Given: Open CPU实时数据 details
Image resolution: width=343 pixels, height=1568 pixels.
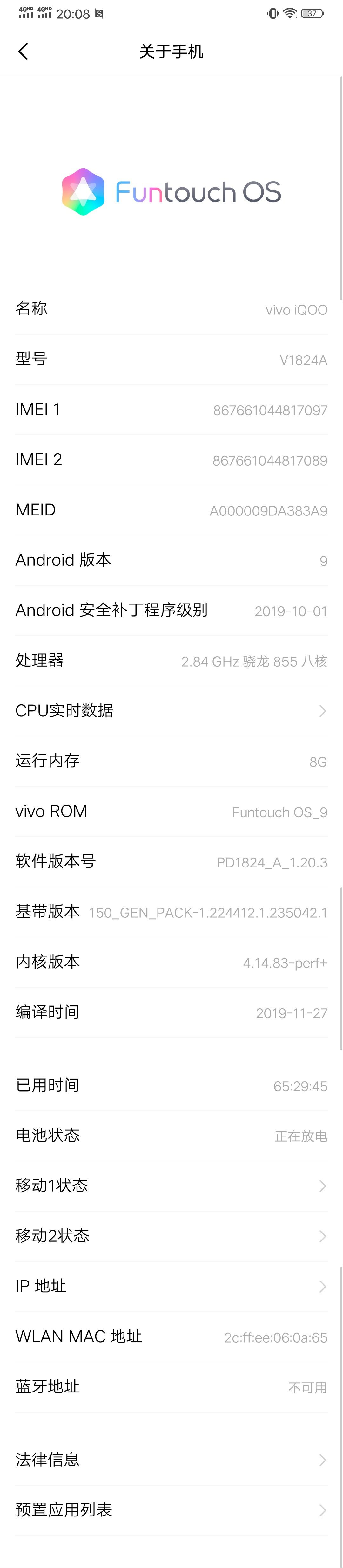Looking at the screenshot, I should click(x=171, y=711).
